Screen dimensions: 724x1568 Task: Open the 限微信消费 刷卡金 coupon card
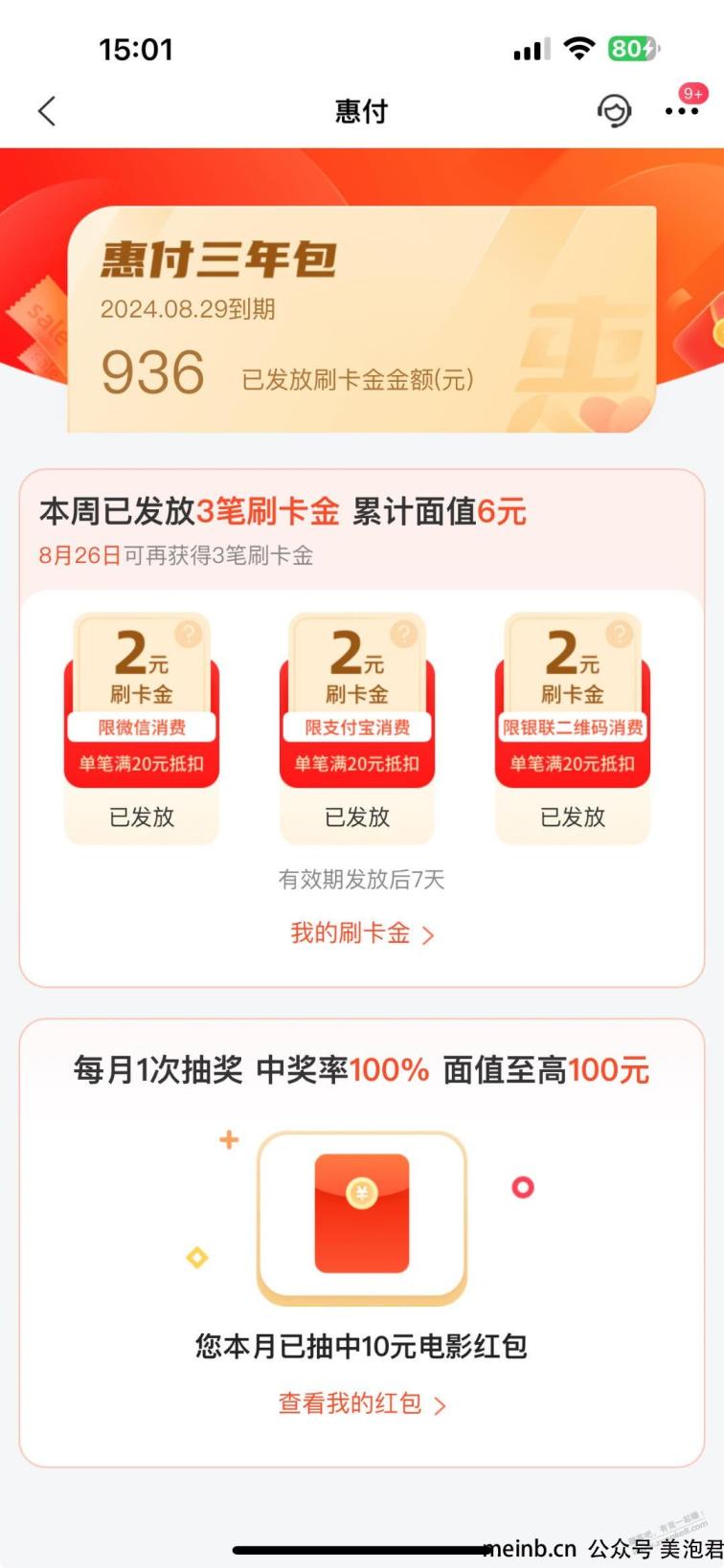point(142,728)
